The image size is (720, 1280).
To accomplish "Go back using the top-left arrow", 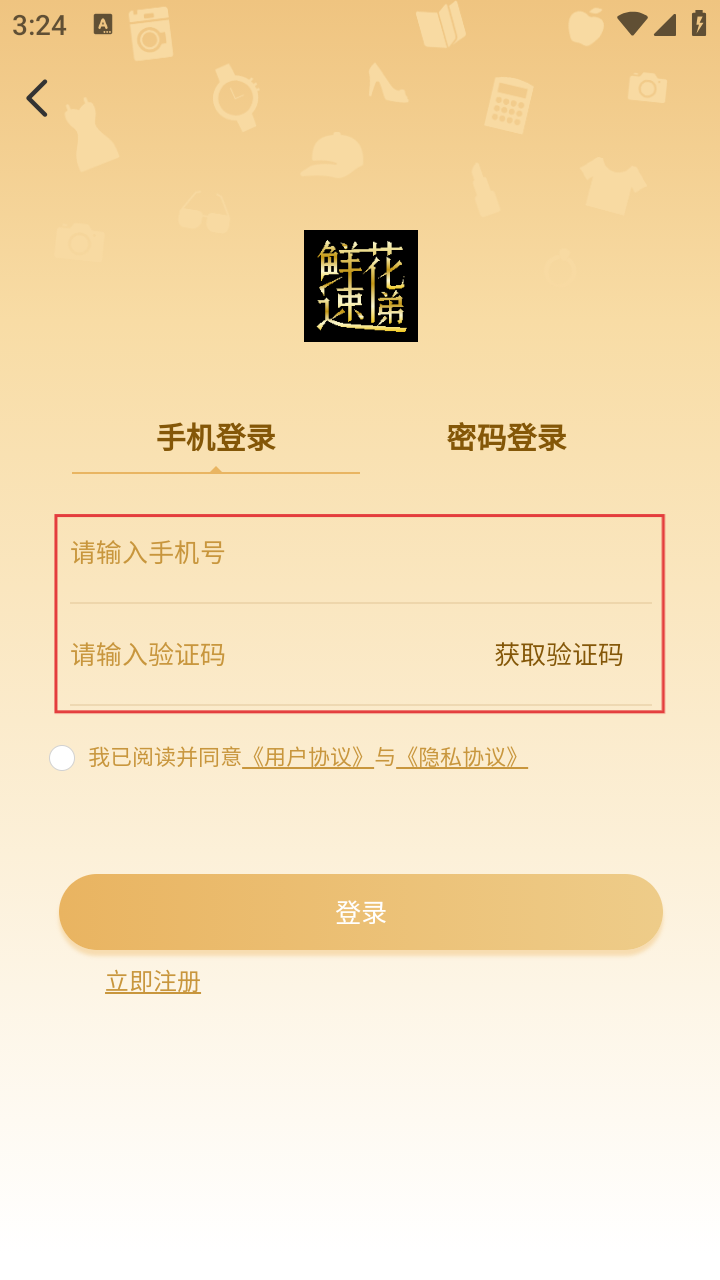I will [37, 98].
